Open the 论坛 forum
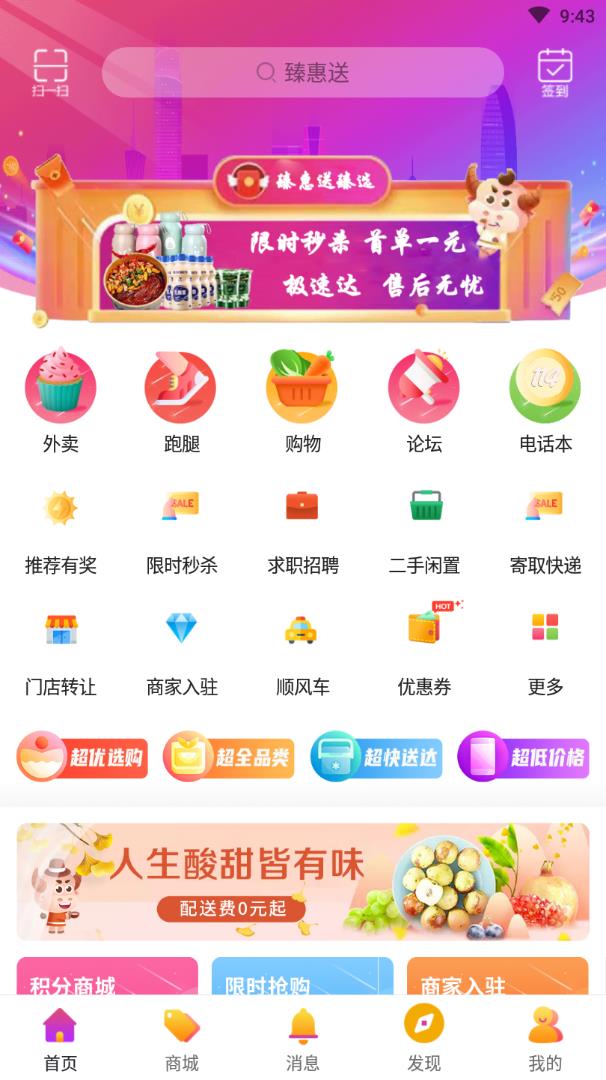The width and height of the screenshot is (606, 1080). pos(424,400)
